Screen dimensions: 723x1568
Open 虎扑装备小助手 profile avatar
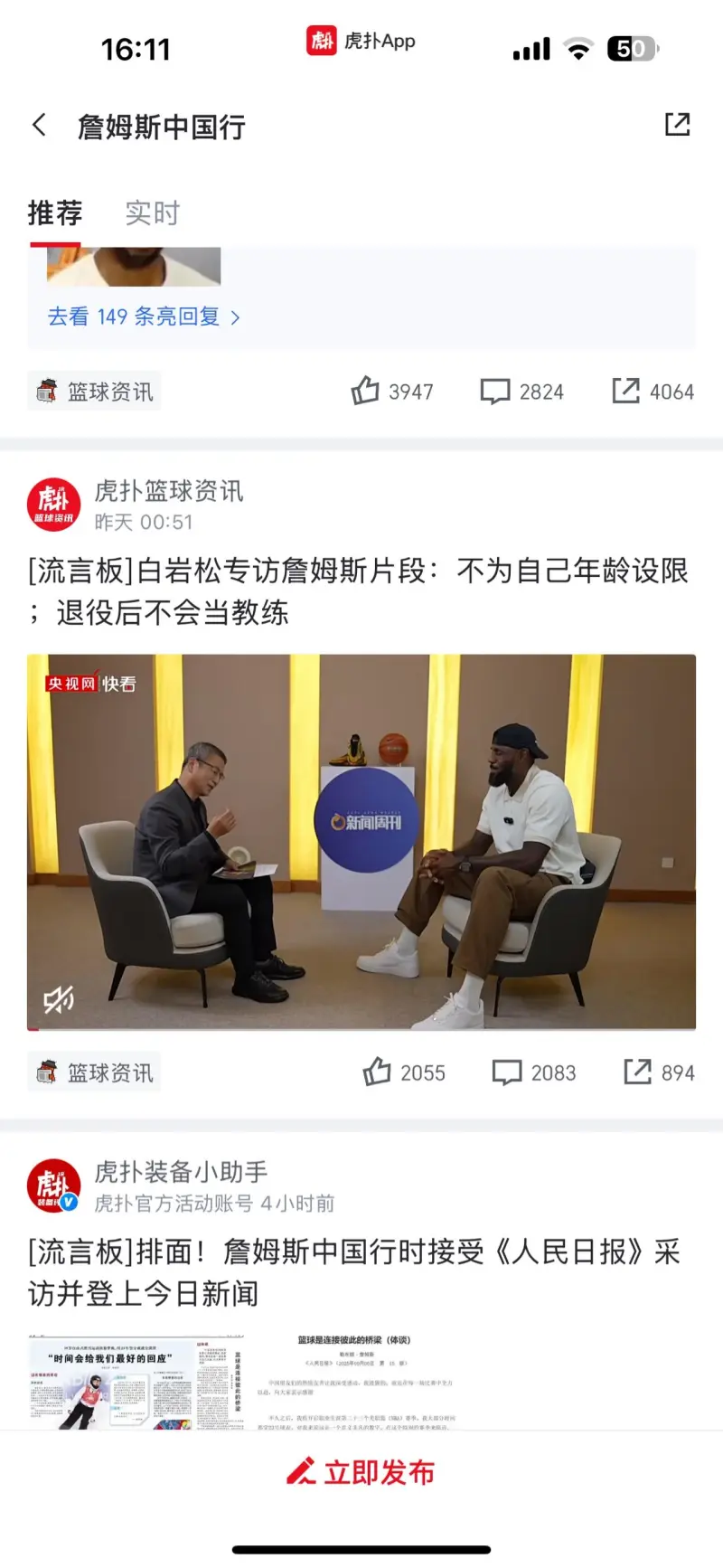(54, 1185)
